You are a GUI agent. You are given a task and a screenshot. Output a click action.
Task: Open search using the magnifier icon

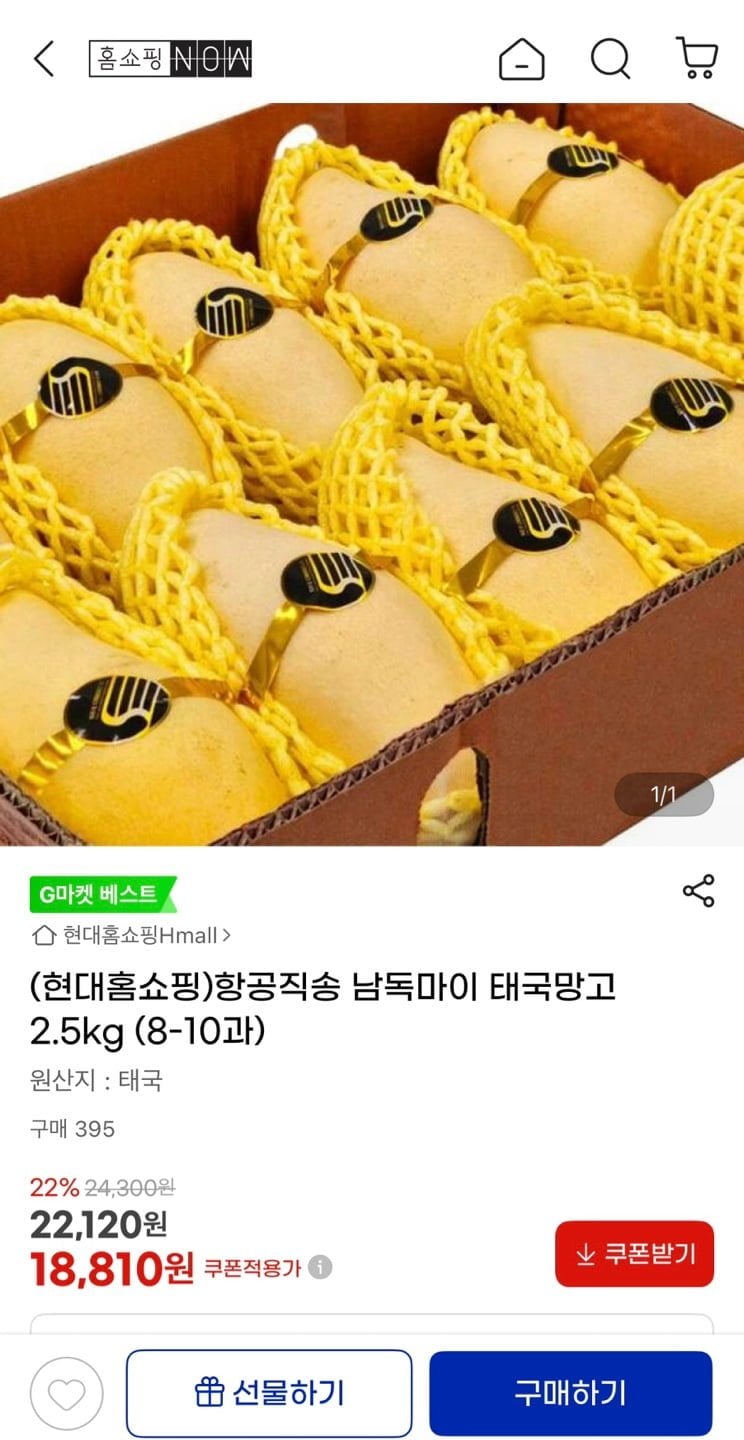(609, 59)
